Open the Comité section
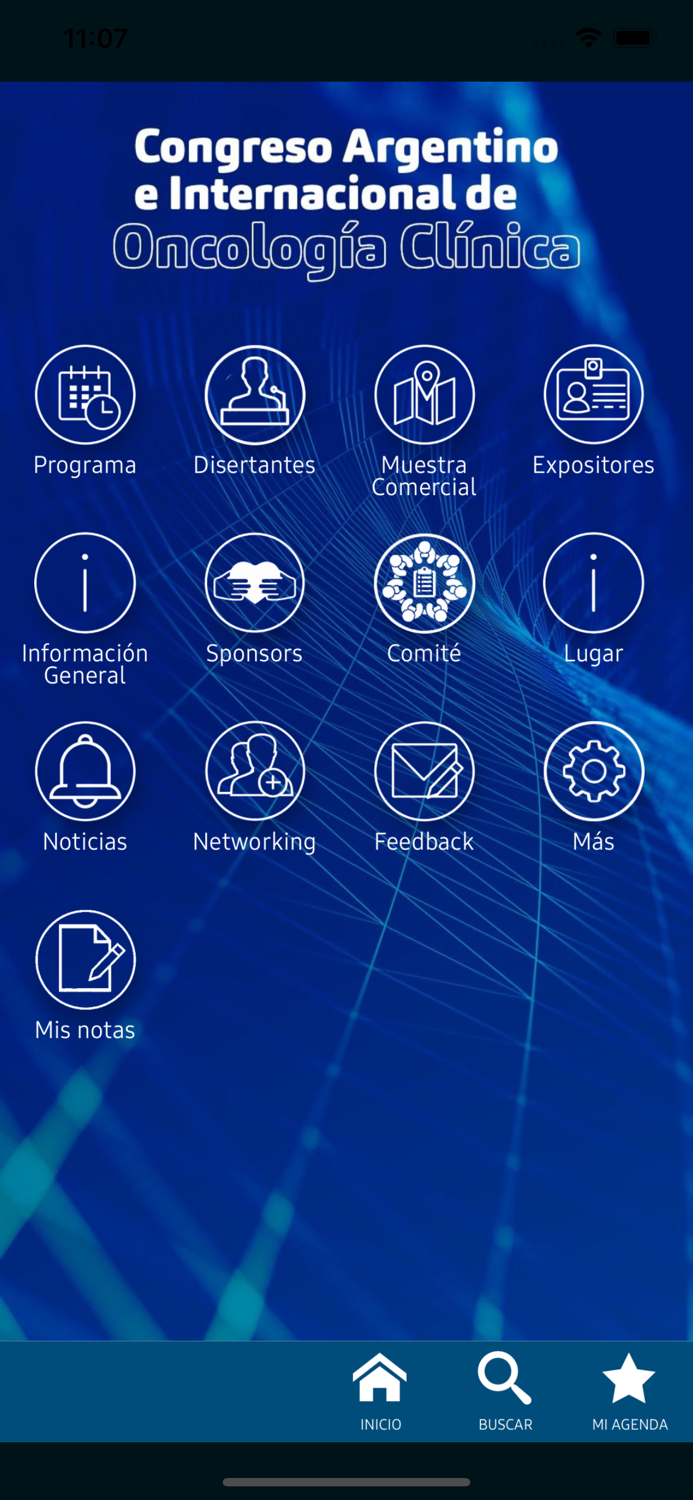 coord(424,583)
